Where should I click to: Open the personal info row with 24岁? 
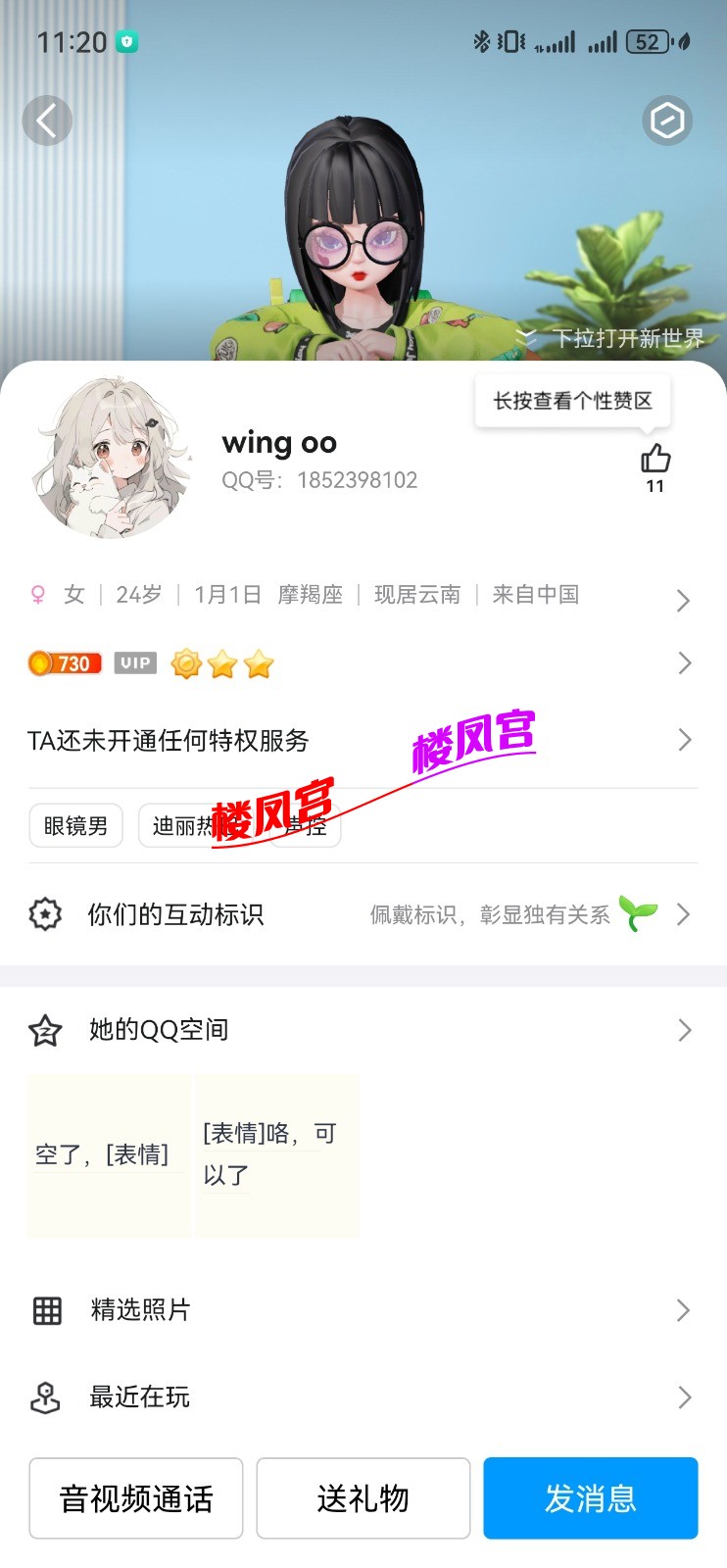pos(363,595)
